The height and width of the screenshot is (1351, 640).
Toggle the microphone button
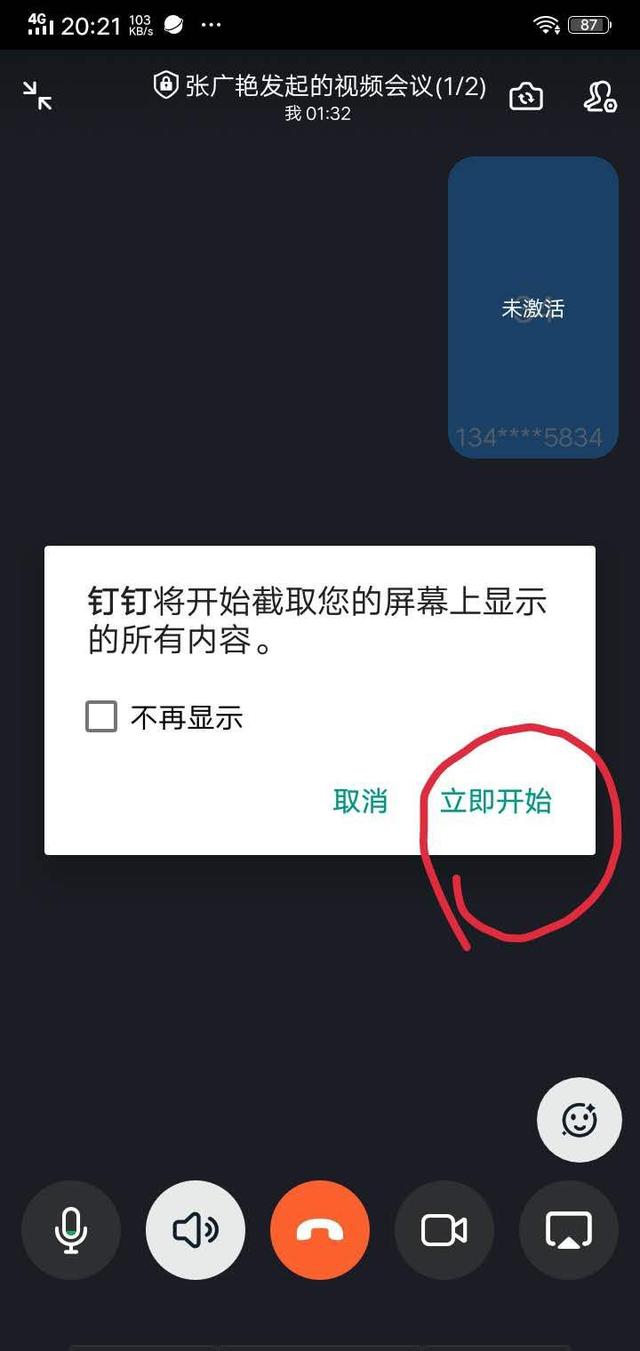click(x=70, y=1229)
